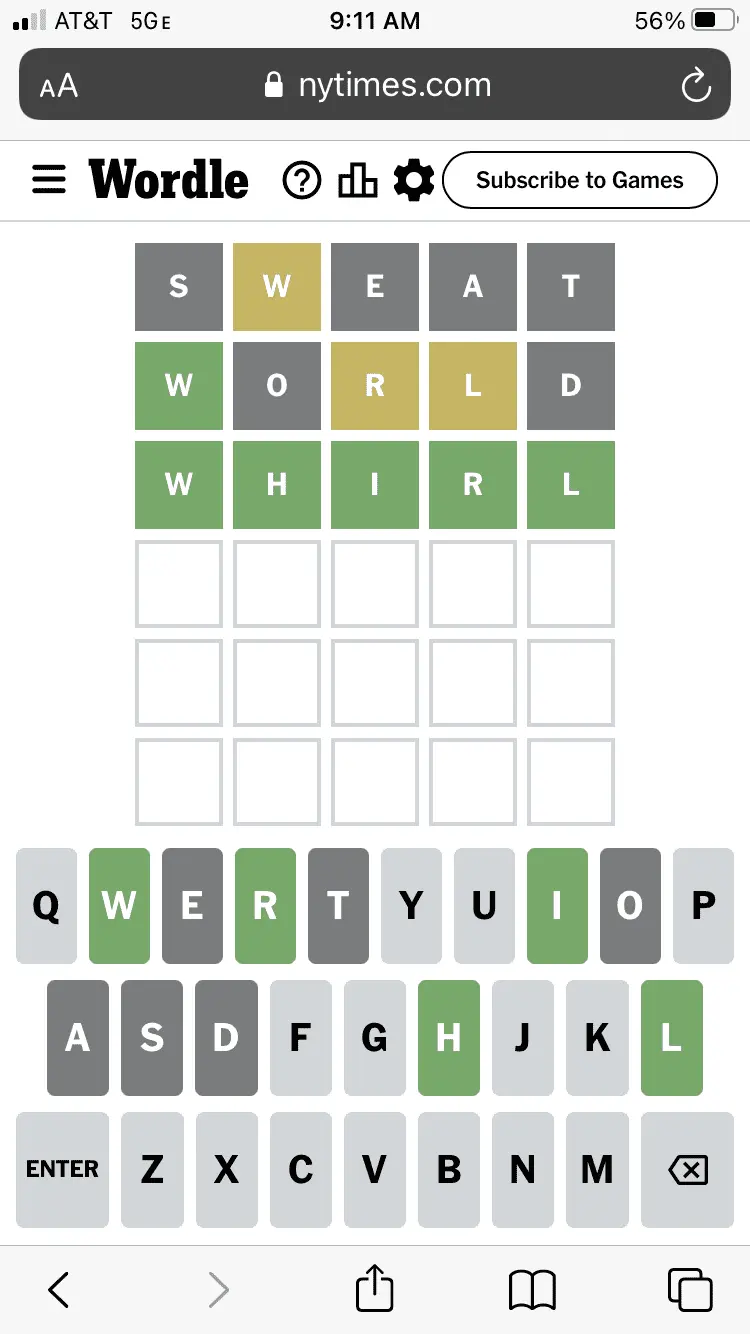The height and width of the screenshot is (1334, 750).
Task: Open the hamburger menu
Action: [49, 180]
